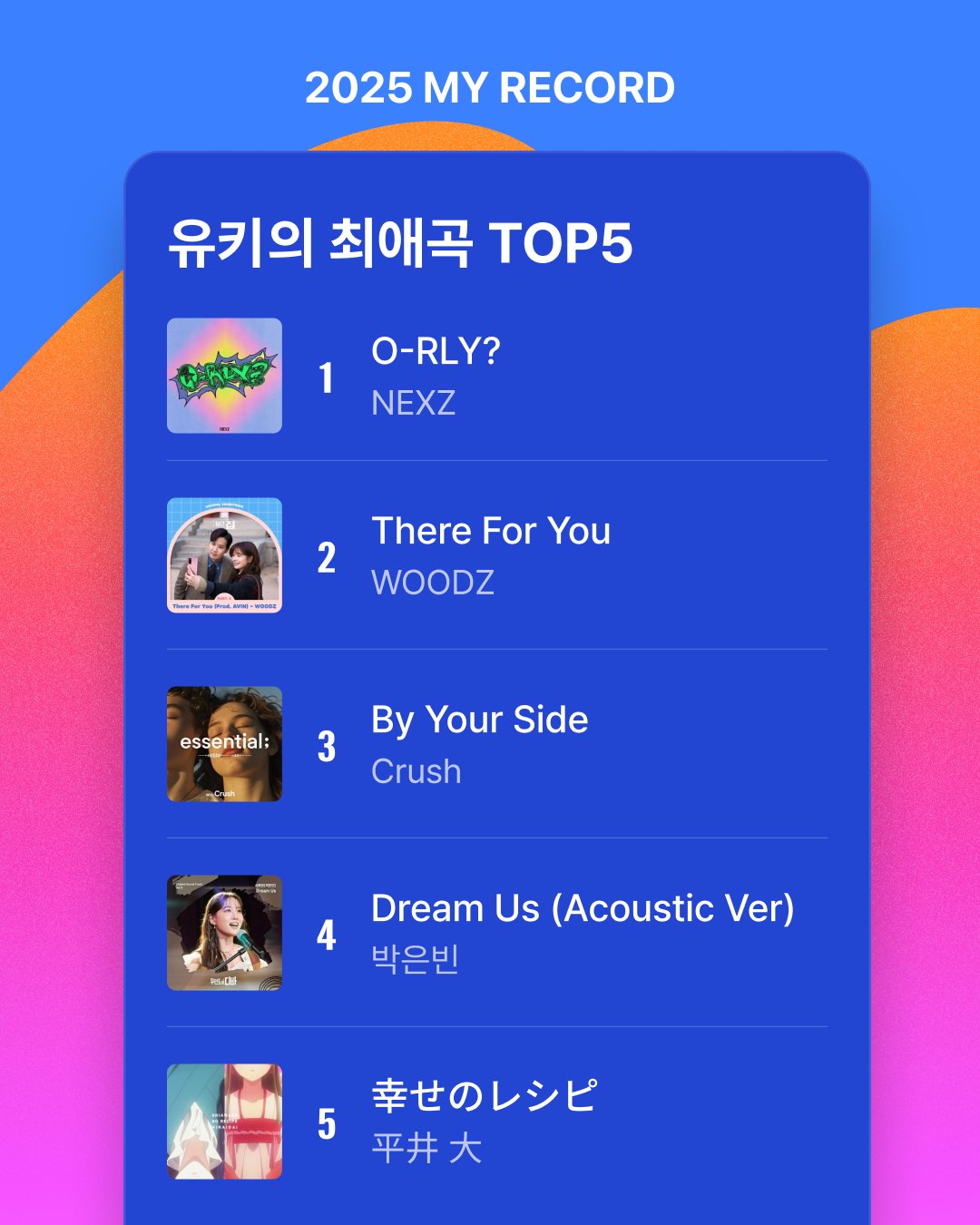This screenshot has height=1225, width=980.
Task: Open the Dream Us album thumbnail
Action: [224, 932]
